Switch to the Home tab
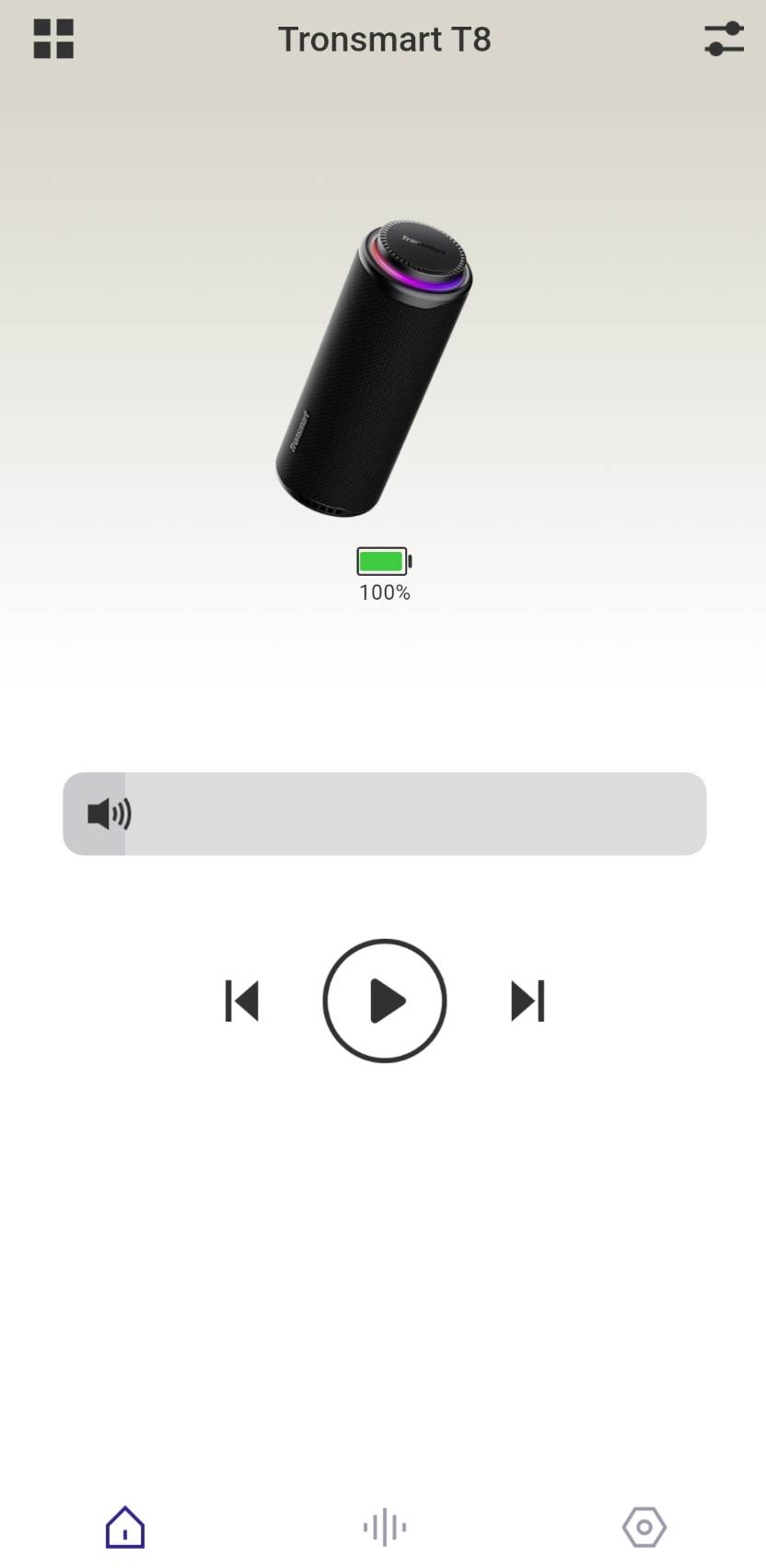 pyautogui.click(x=125, y=1527)
